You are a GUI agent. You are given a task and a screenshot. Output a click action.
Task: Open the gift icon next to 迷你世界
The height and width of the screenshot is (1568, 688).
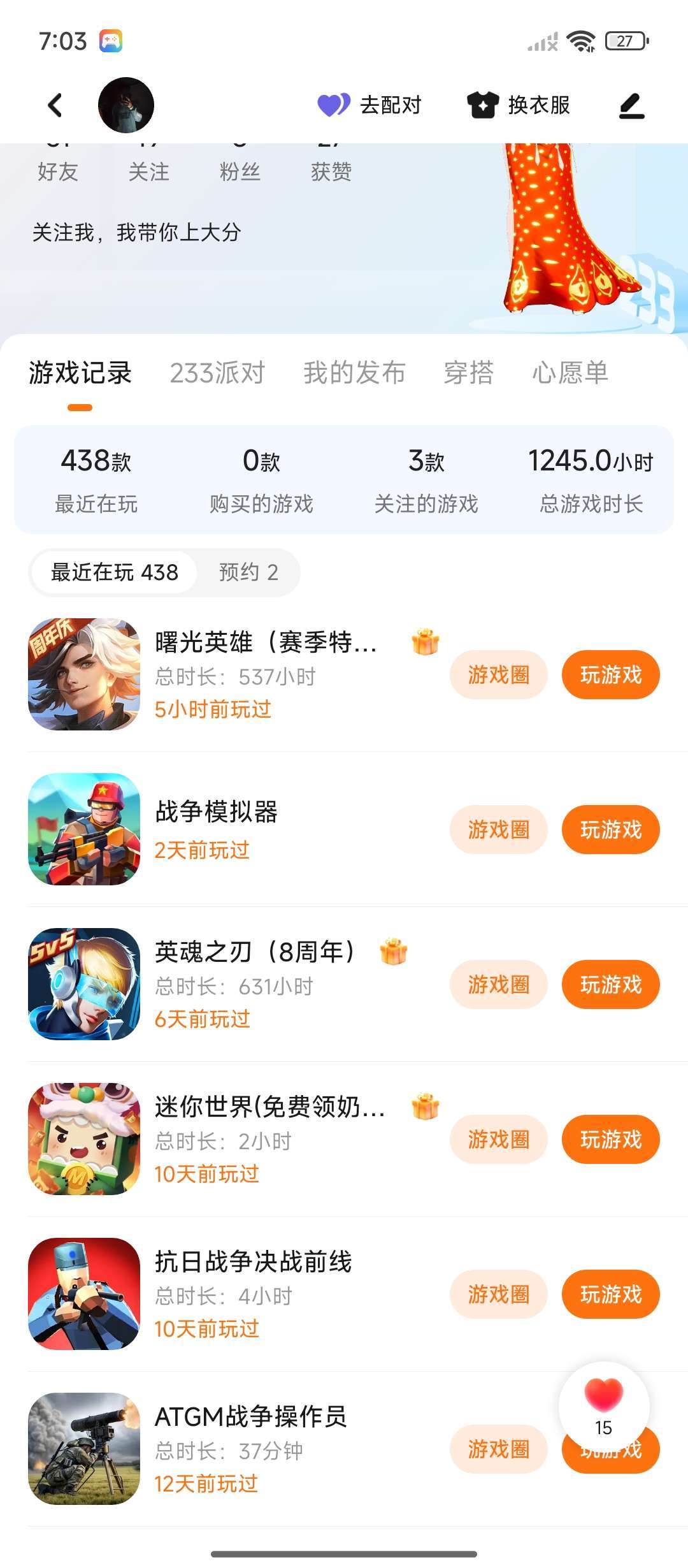pyautogui.click(x=425, y=1107)
